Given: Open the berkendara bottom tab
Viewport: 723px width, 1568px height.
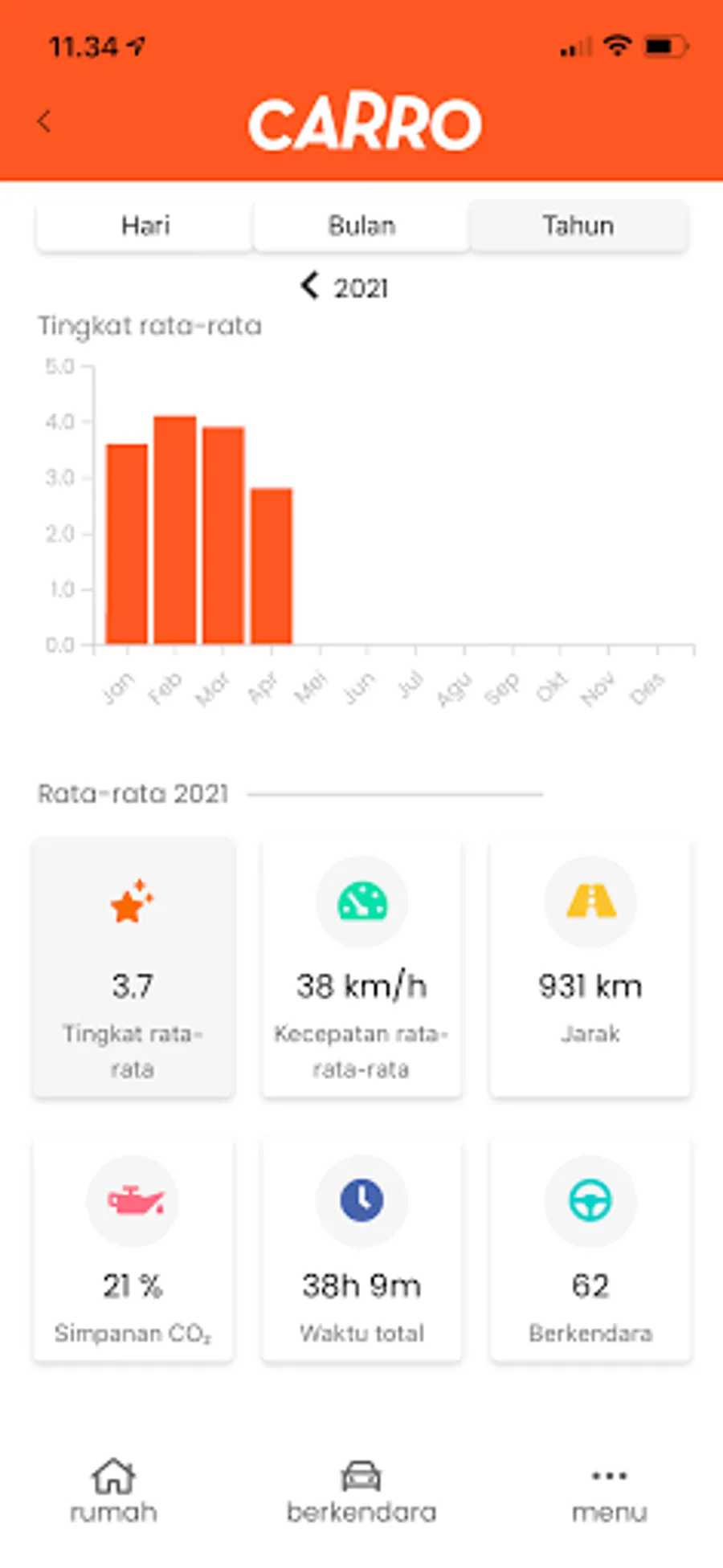Looking at the screenshot, I should tap(361, 1491).
